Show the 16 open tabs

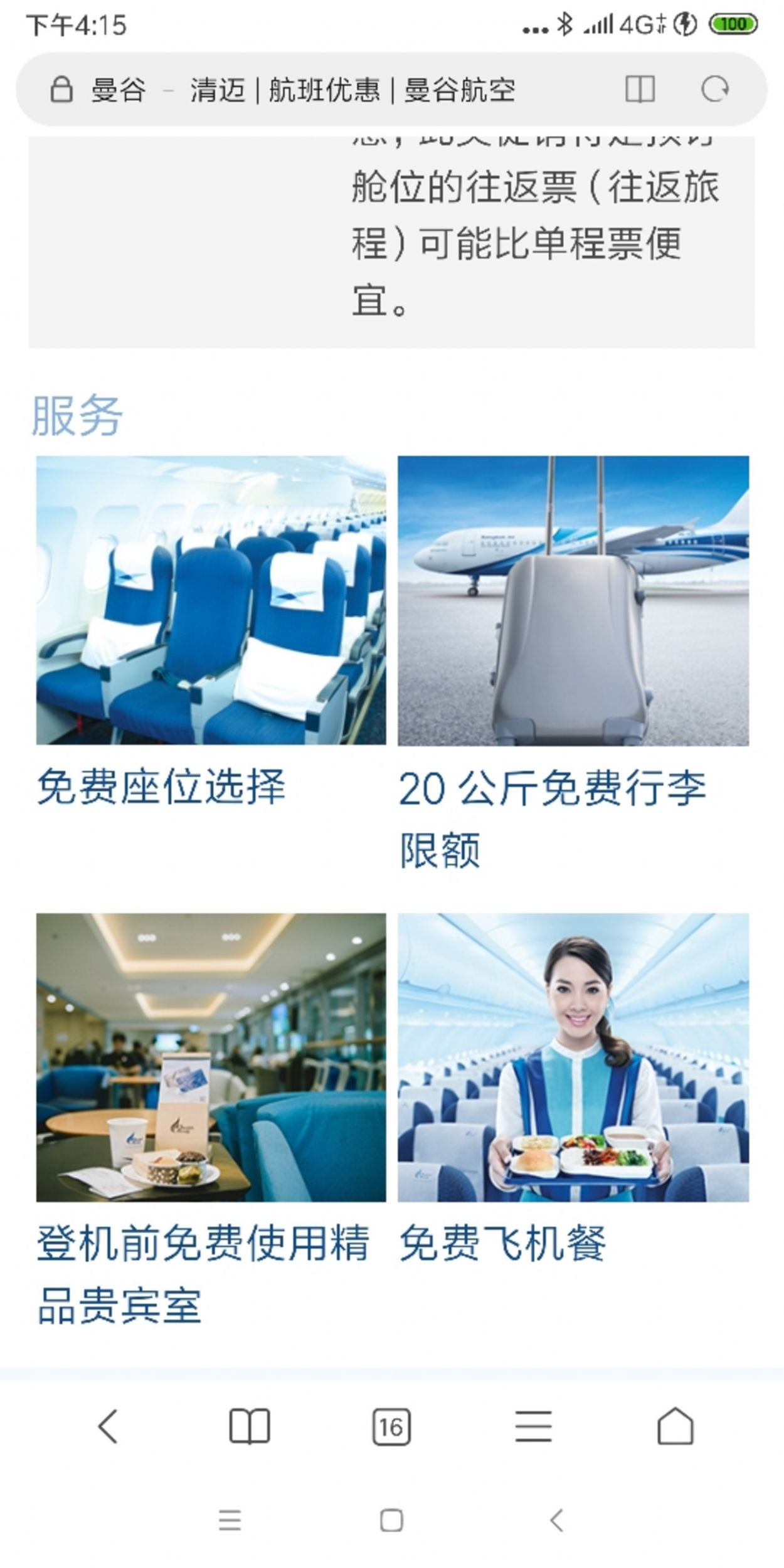(391, 1427)
